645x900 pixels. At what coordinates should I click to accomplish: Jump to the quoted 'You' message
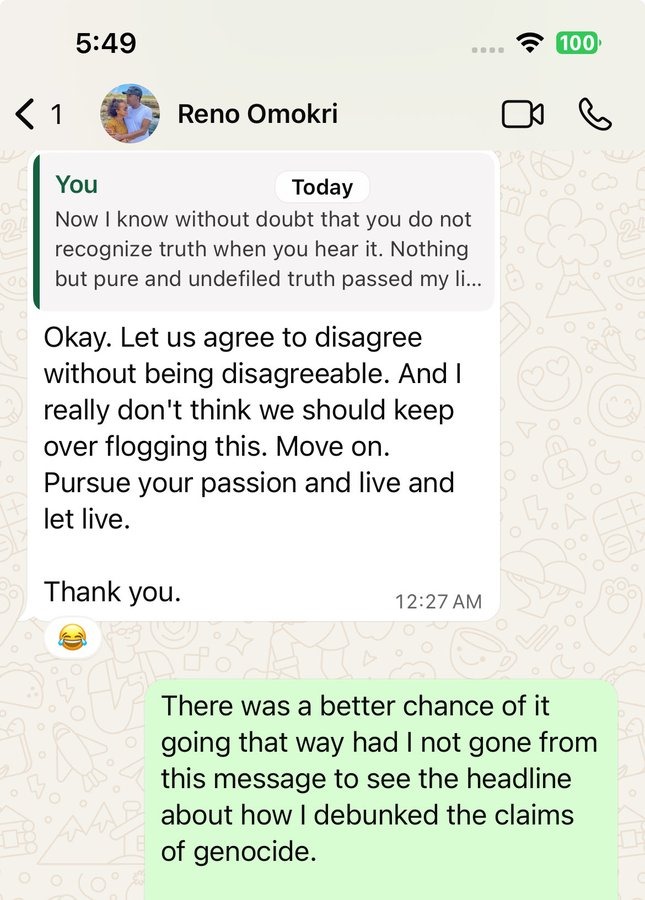tap(262, 234)
